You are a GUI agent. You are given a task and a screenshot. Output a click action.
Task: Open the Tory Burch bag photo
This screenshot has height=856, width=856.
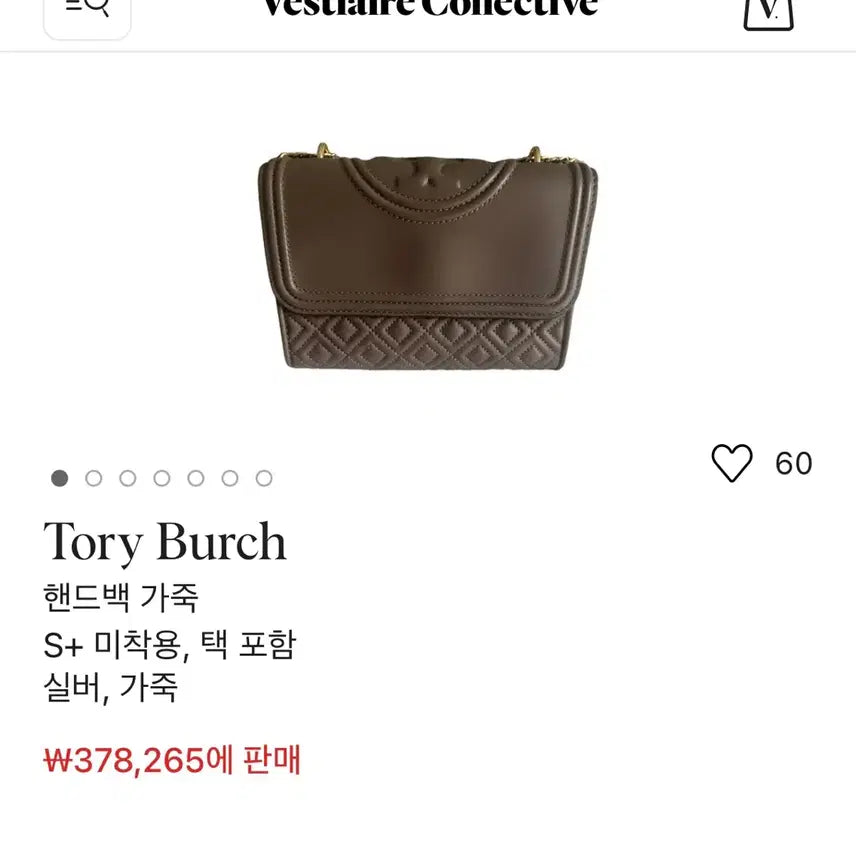pyautogui.click(x=428, y=260)
